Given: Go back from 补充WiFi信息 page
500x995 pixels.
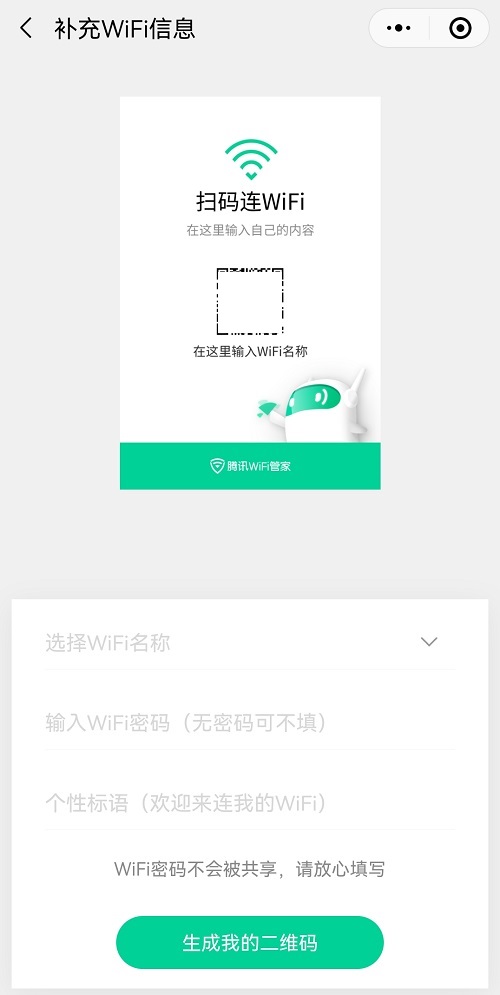Looking at the screenshot, I should pyautogui.click(x=26, y=29).
